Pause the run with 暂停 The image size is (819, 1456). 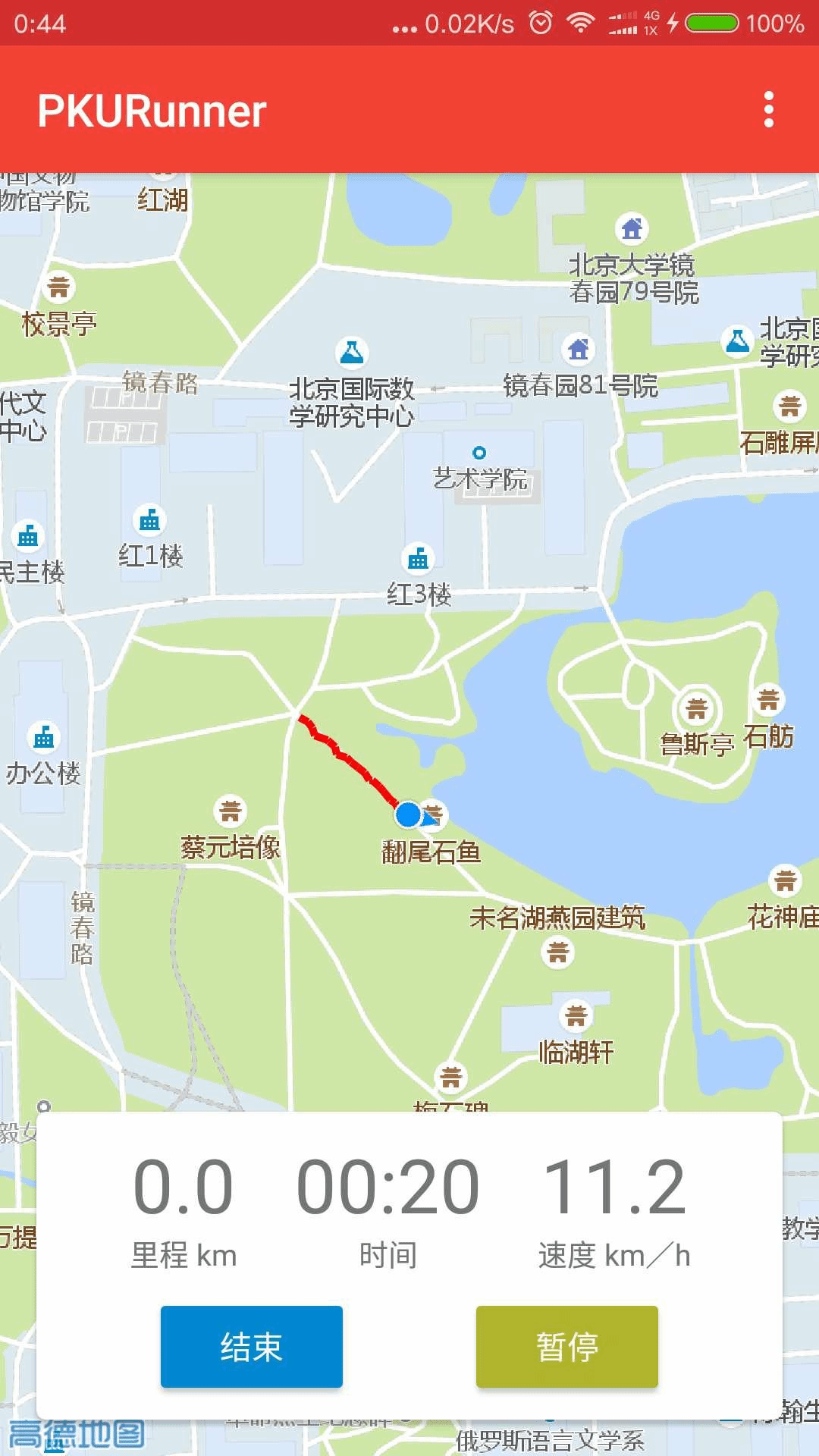pyautogui.click(x=566, y=1347)
